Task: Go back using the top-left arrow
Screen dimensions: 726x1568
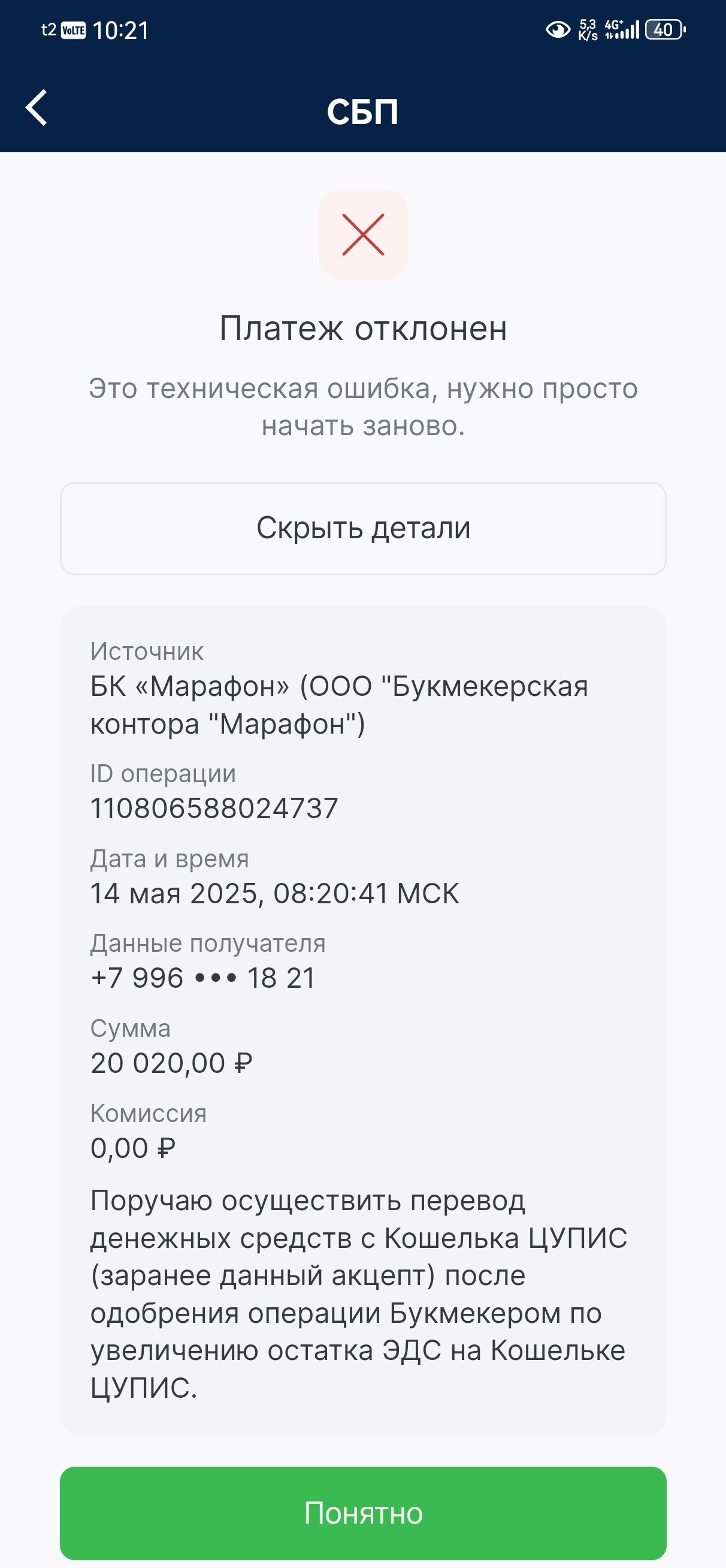Action: [x=37, y=108]
